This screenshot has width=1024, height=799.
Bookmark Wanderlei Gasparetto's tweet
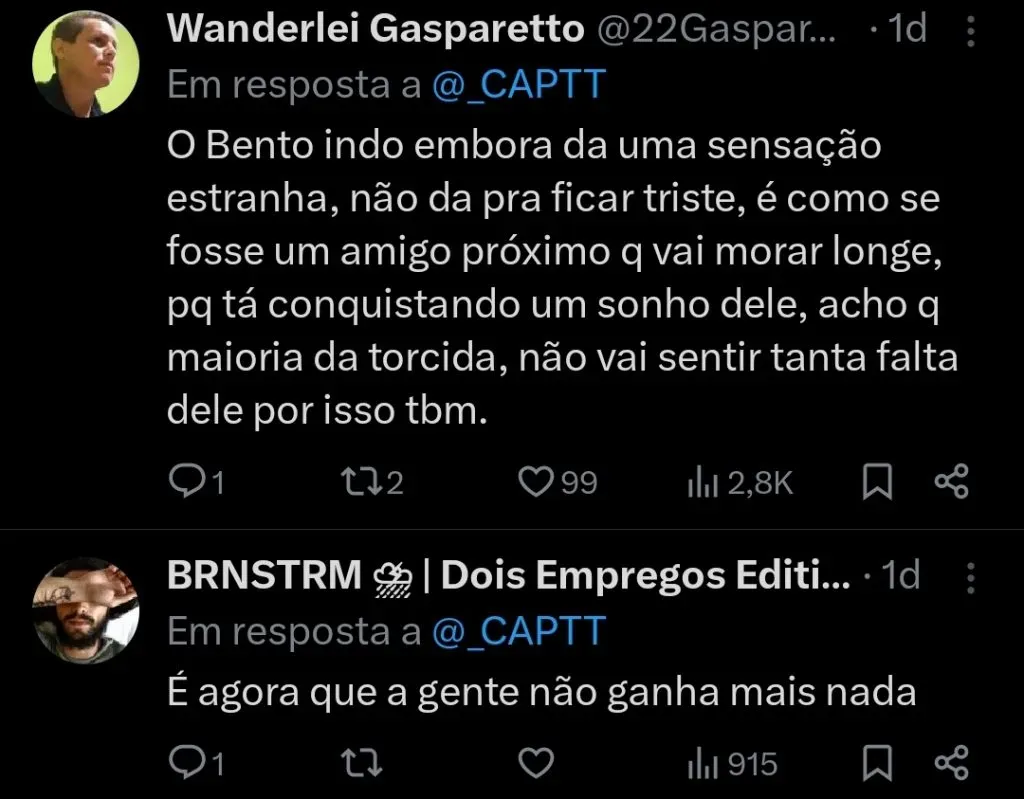click(x=877, y=483)
